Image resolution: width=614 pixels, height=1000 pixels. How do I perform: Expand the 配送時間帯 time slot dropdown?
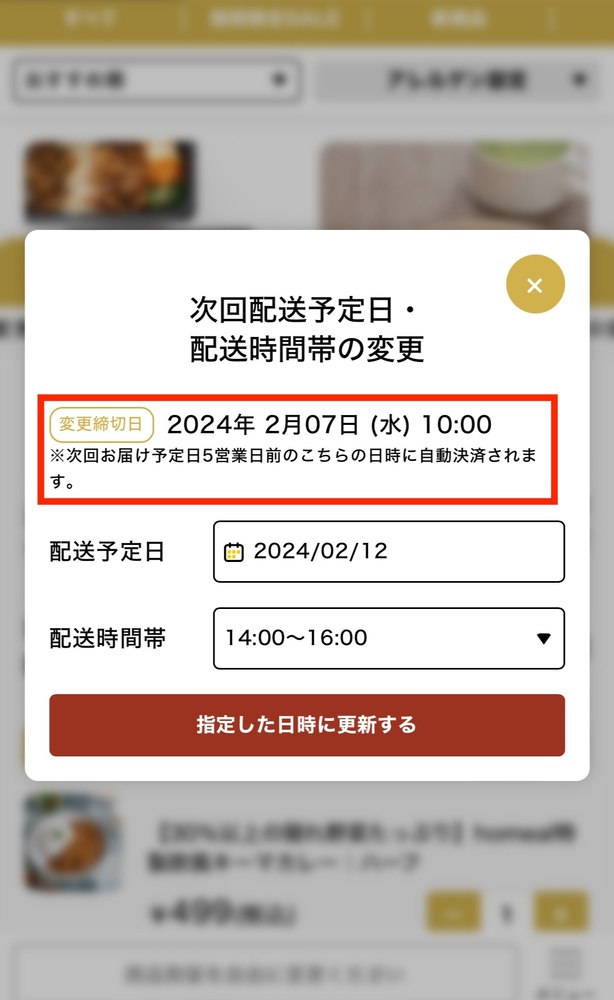tap(388, 638)
